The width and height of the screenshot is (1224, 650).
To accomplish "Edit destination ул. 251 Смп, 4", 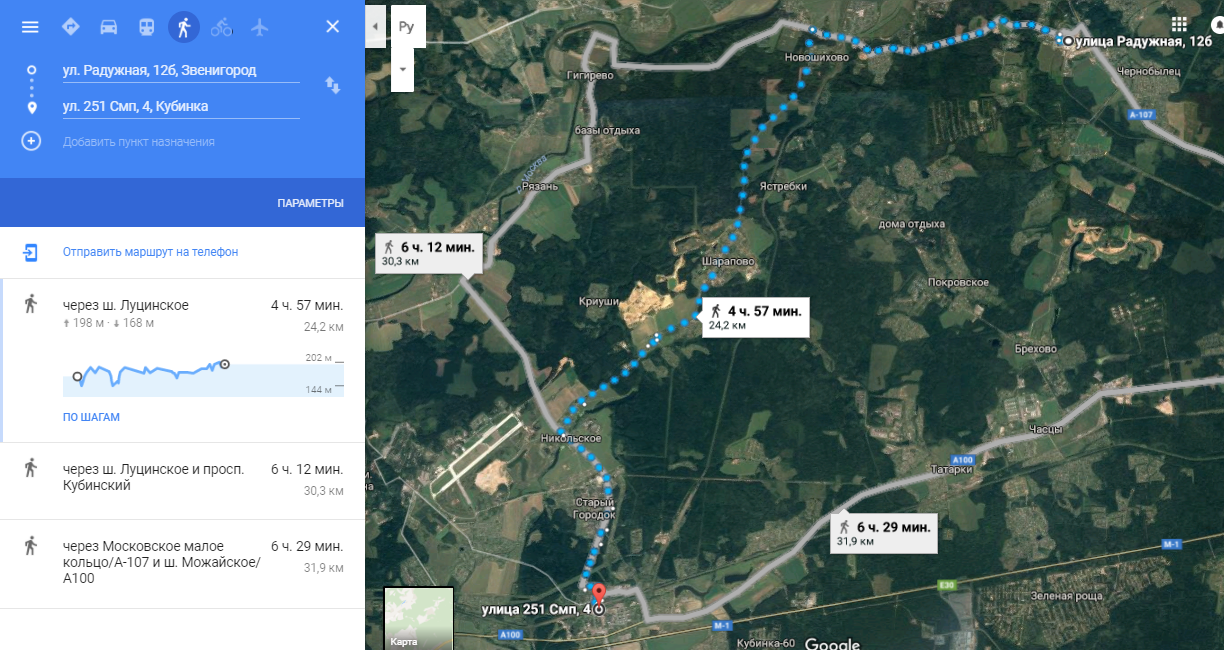I will tap(180, 106).
